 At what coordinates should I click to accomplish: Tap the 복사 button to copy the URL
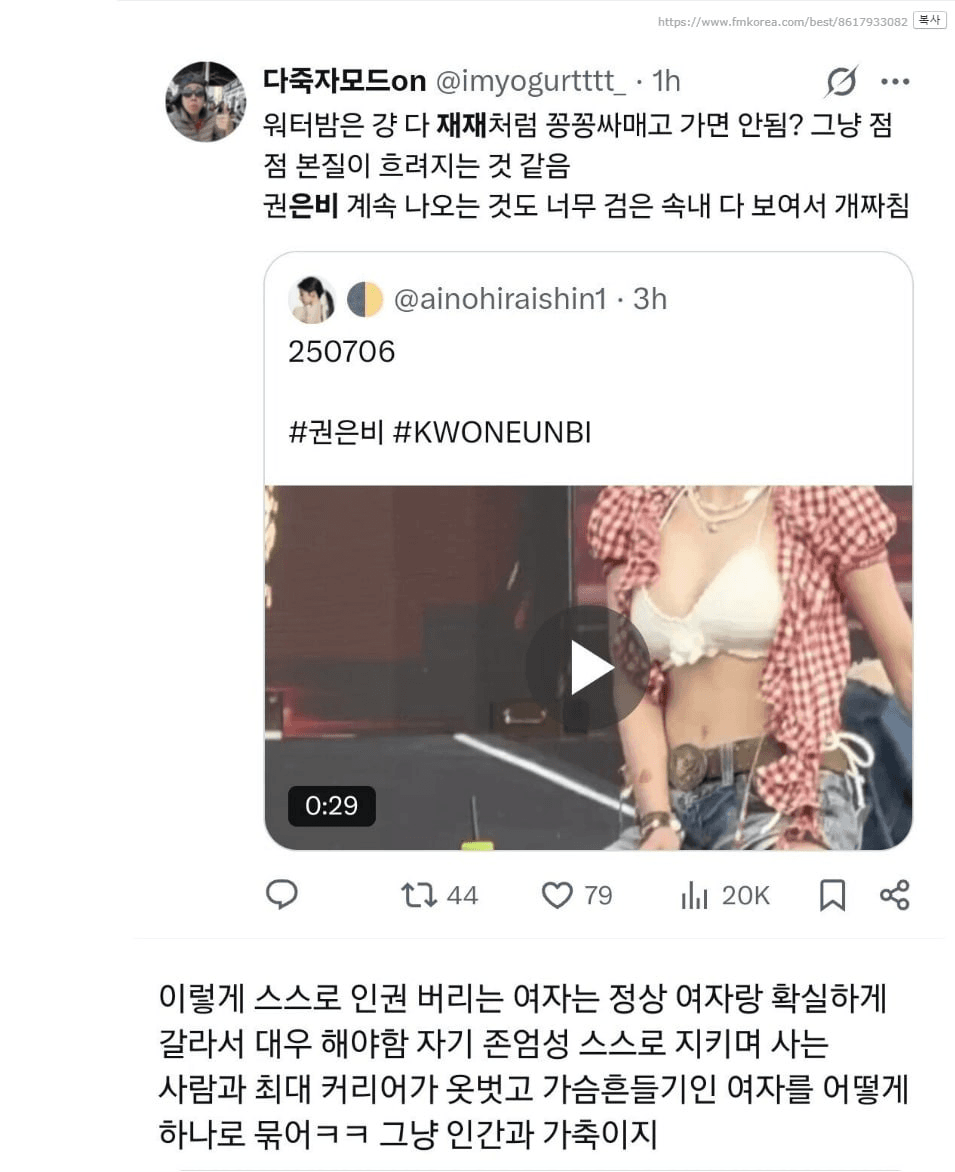[x=929, y=20]
